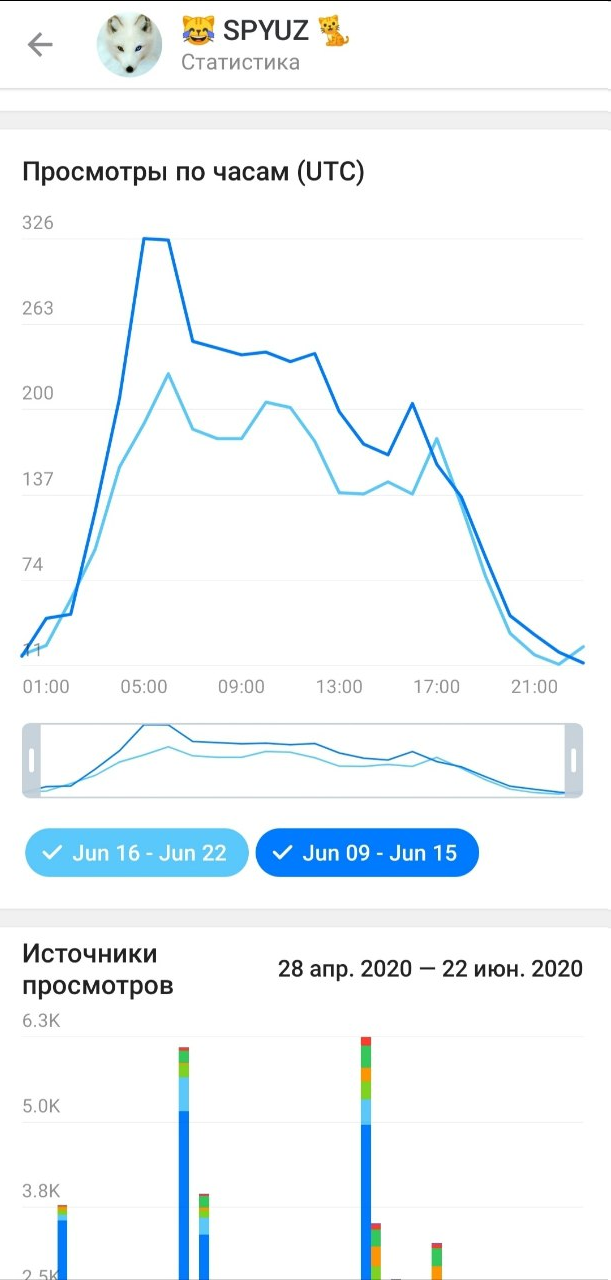Toggle the Jun 09 - Jun 15 series

click(367, 853)
